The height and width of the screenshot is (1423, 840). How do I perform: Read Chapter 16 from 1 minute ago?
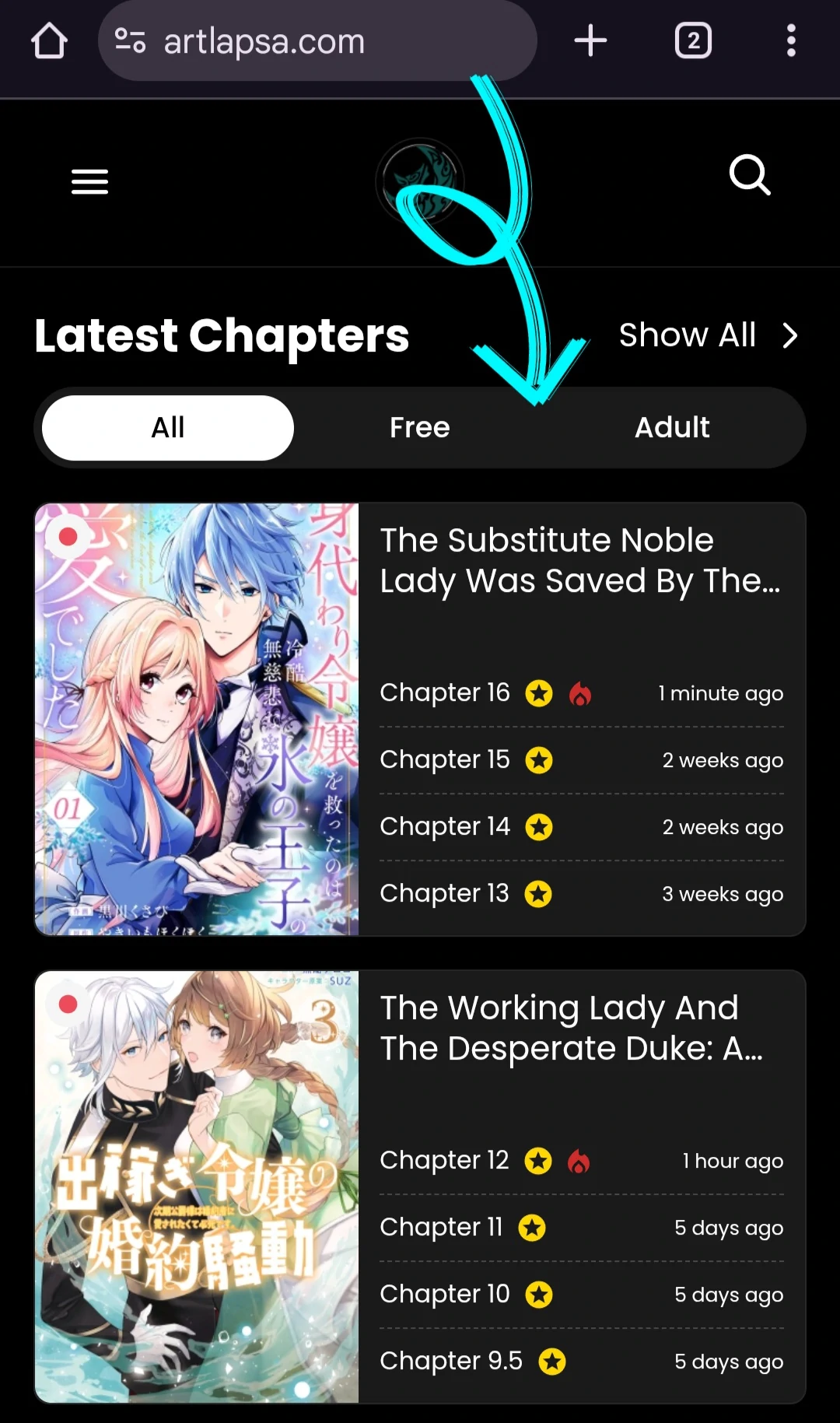pos(445,692)
